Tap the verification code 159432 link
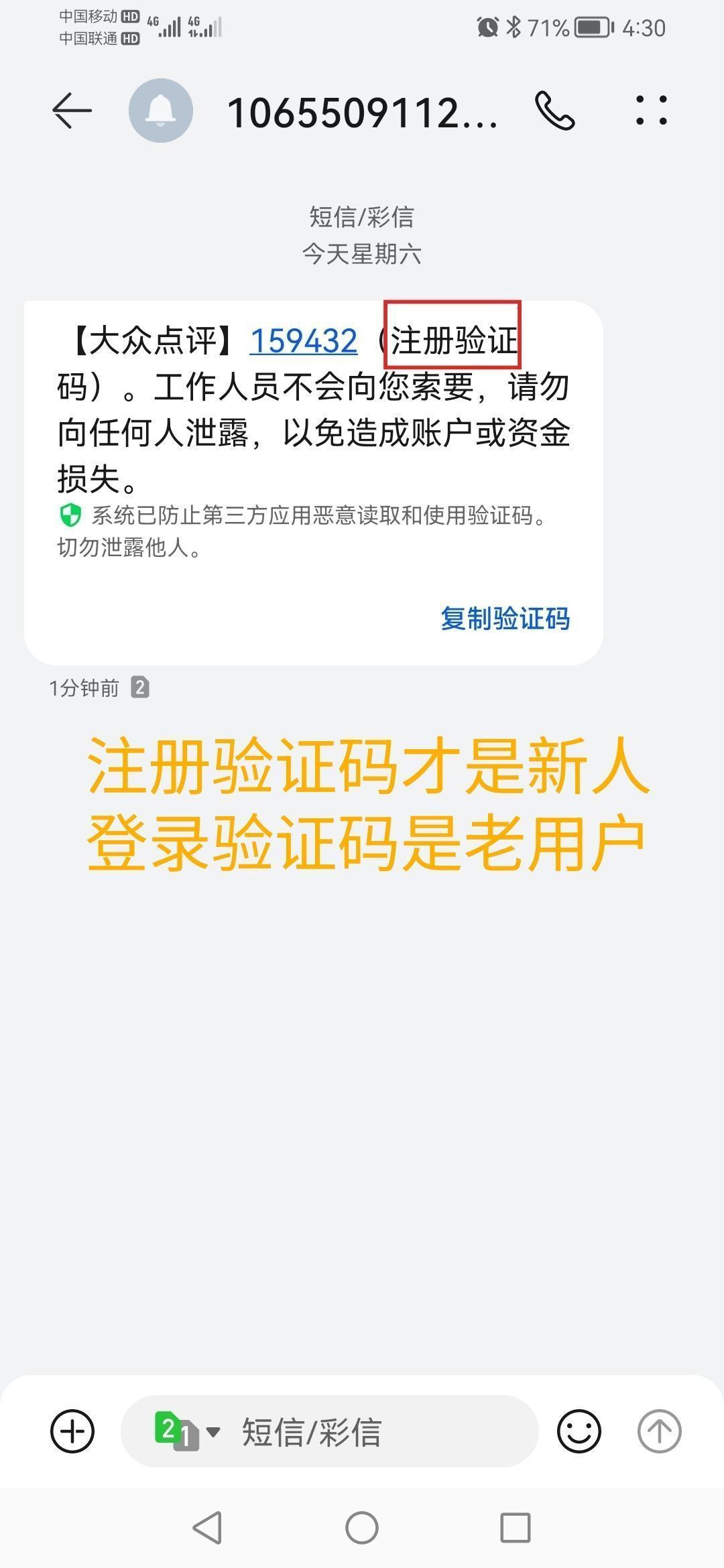The image size is (724, 1568). point(303,340)
